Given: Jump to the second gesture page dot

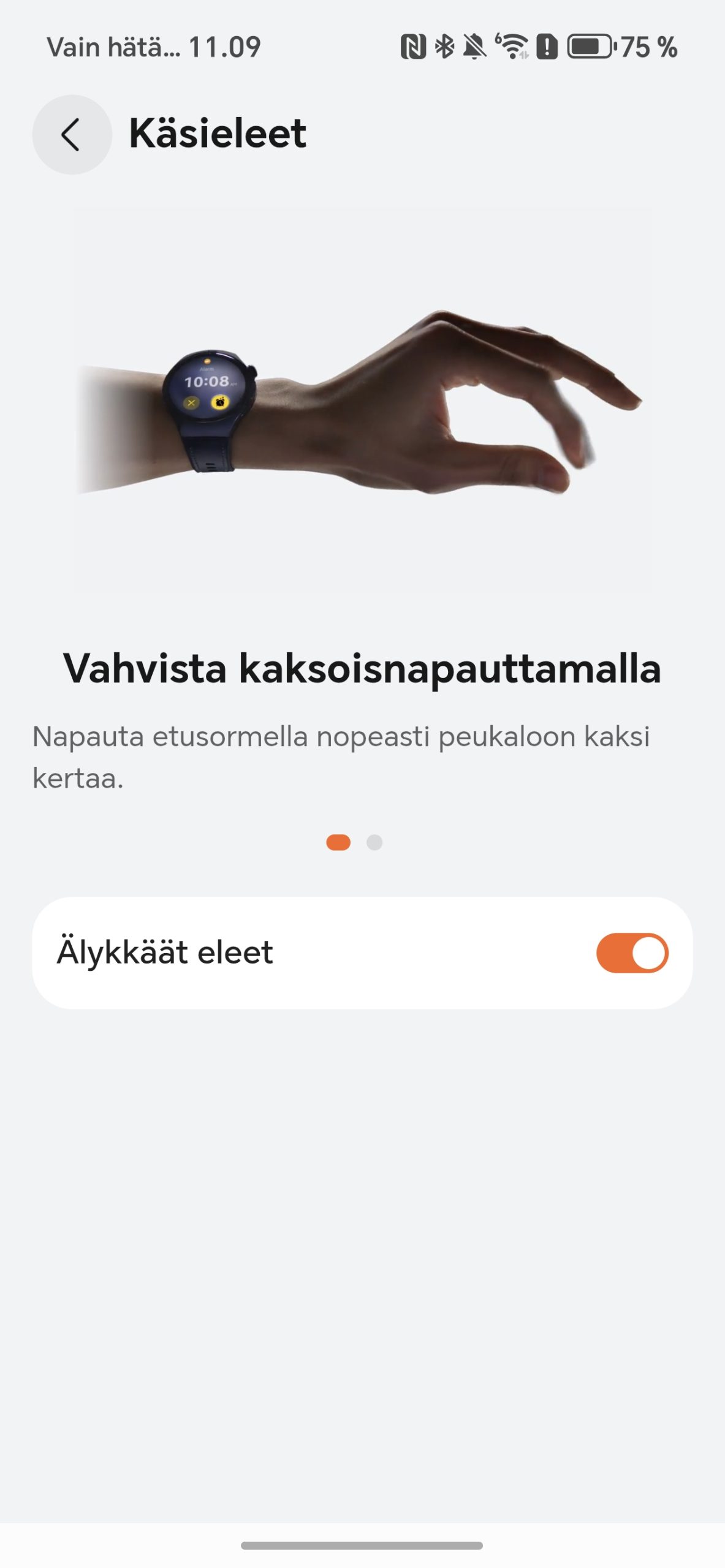Looking at the screenshot, I should tap(374, 843).
